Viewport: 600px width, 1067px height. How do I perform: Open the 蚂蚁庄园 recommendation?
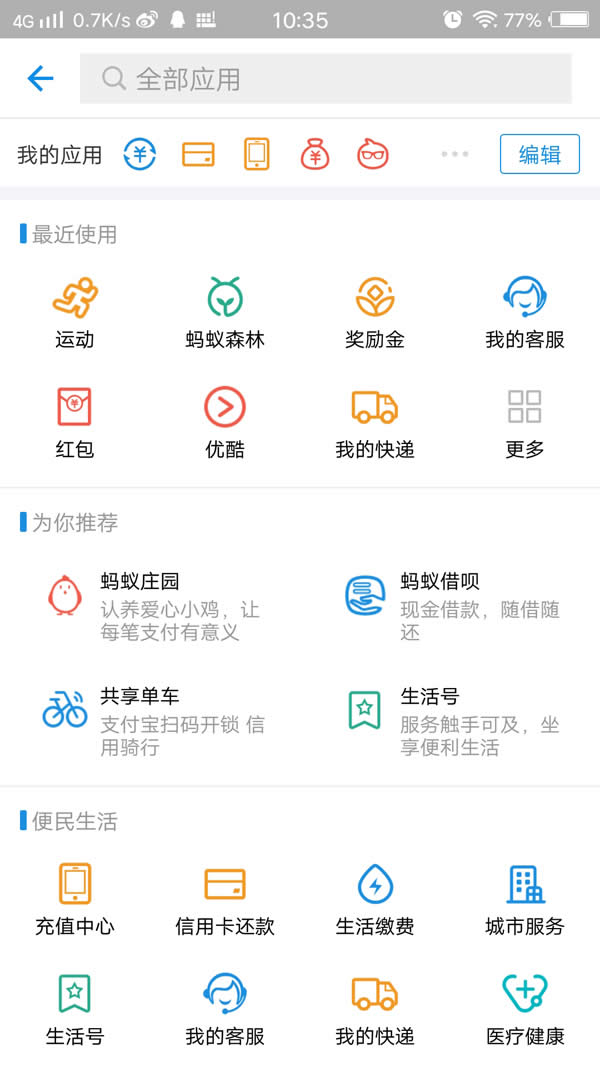pyautogui.click(x=150, y=605)
